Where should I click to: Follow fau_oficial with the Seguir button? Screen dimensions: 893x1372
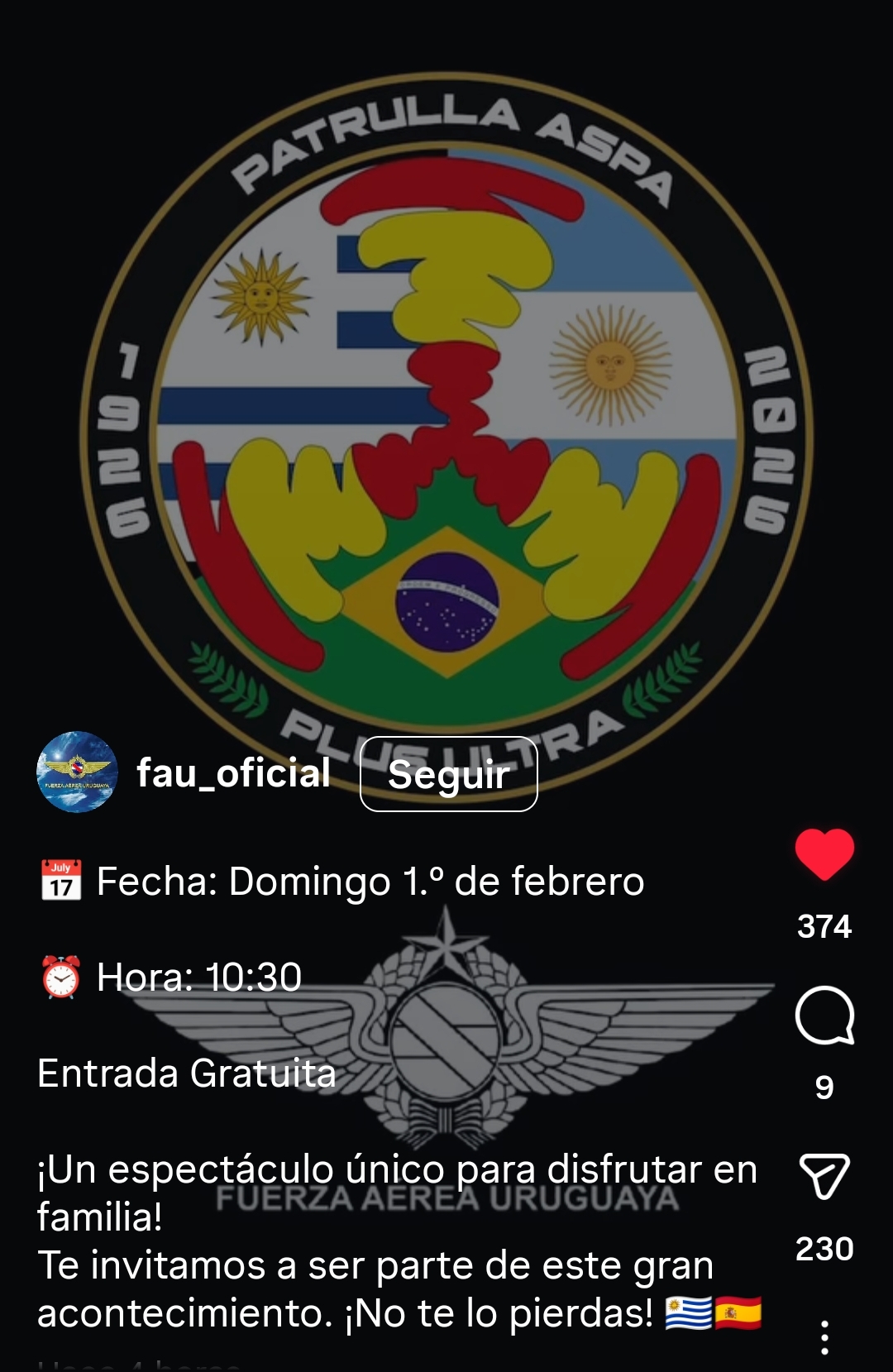point(449,774)
